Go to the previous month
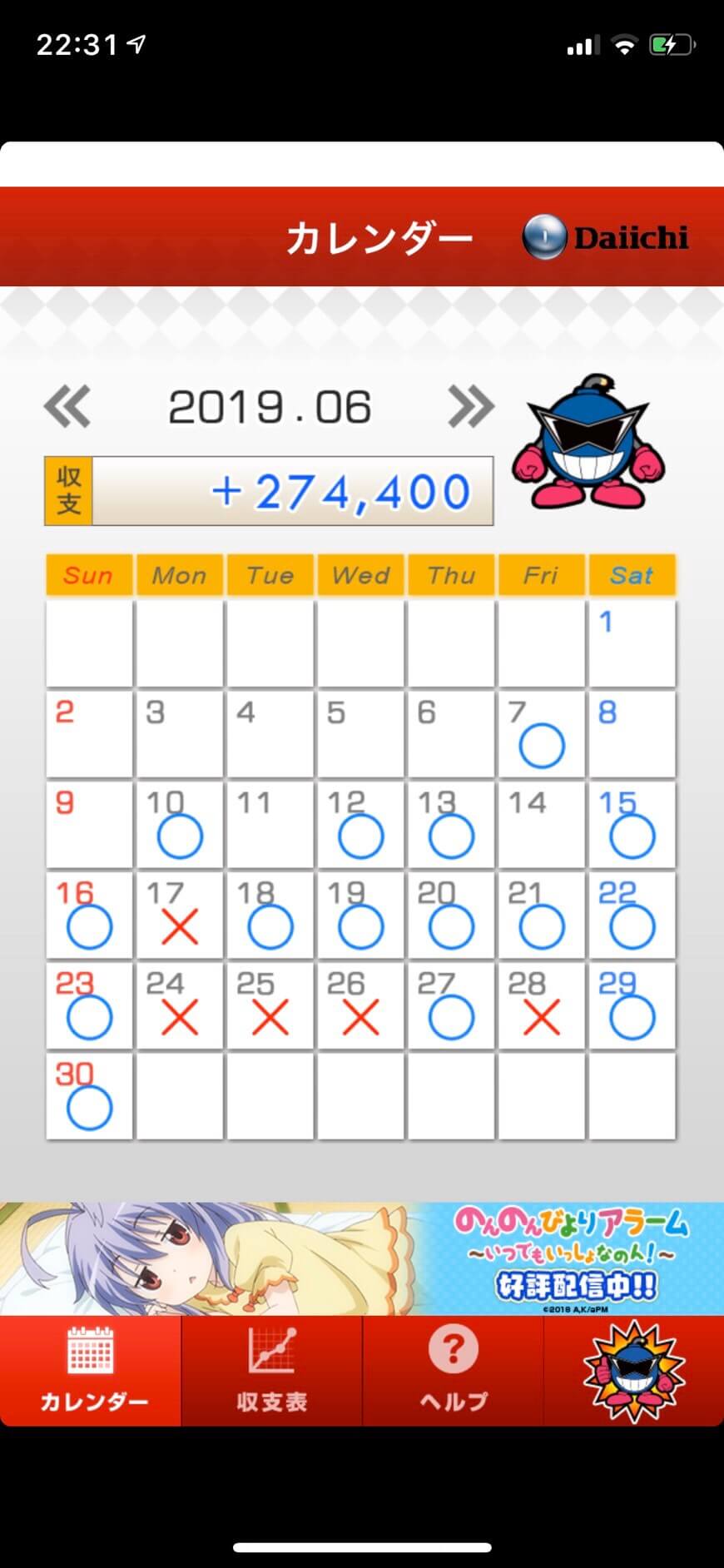This screenshot has width=724, height=1568. pyautogui.click(x=67, y=407)
